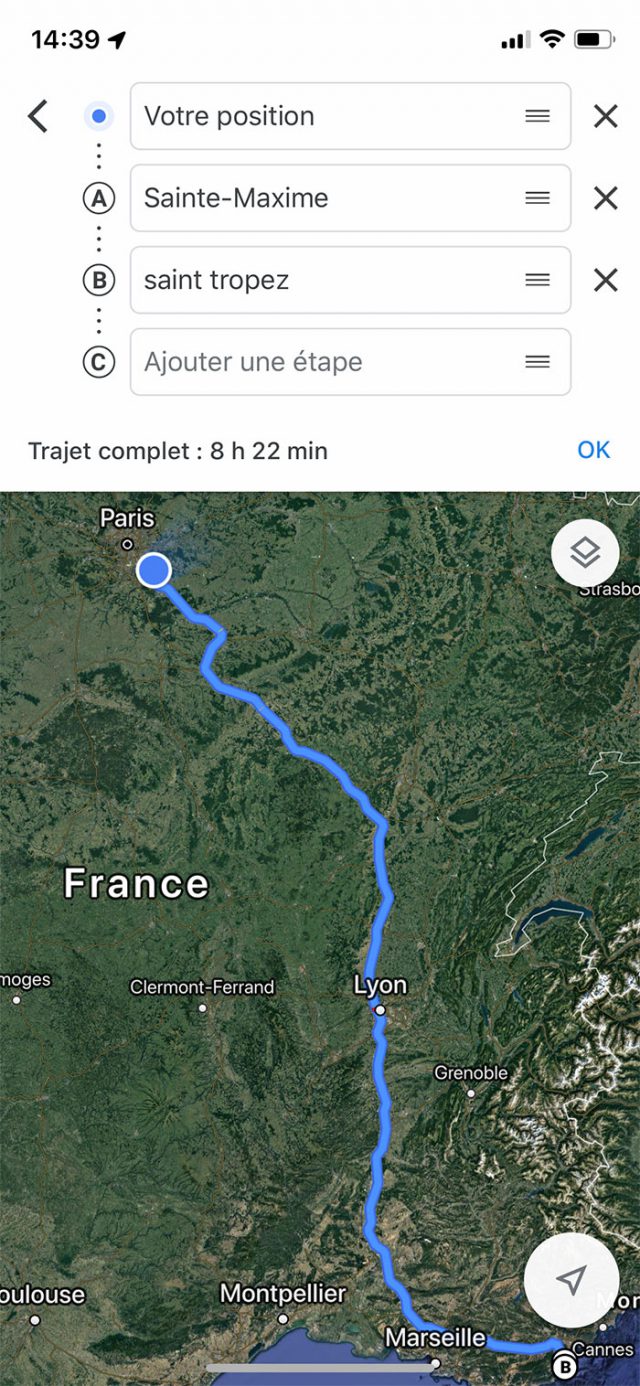Open the map layers button
Screen dimensions: 640x1386
pos(585,553)
